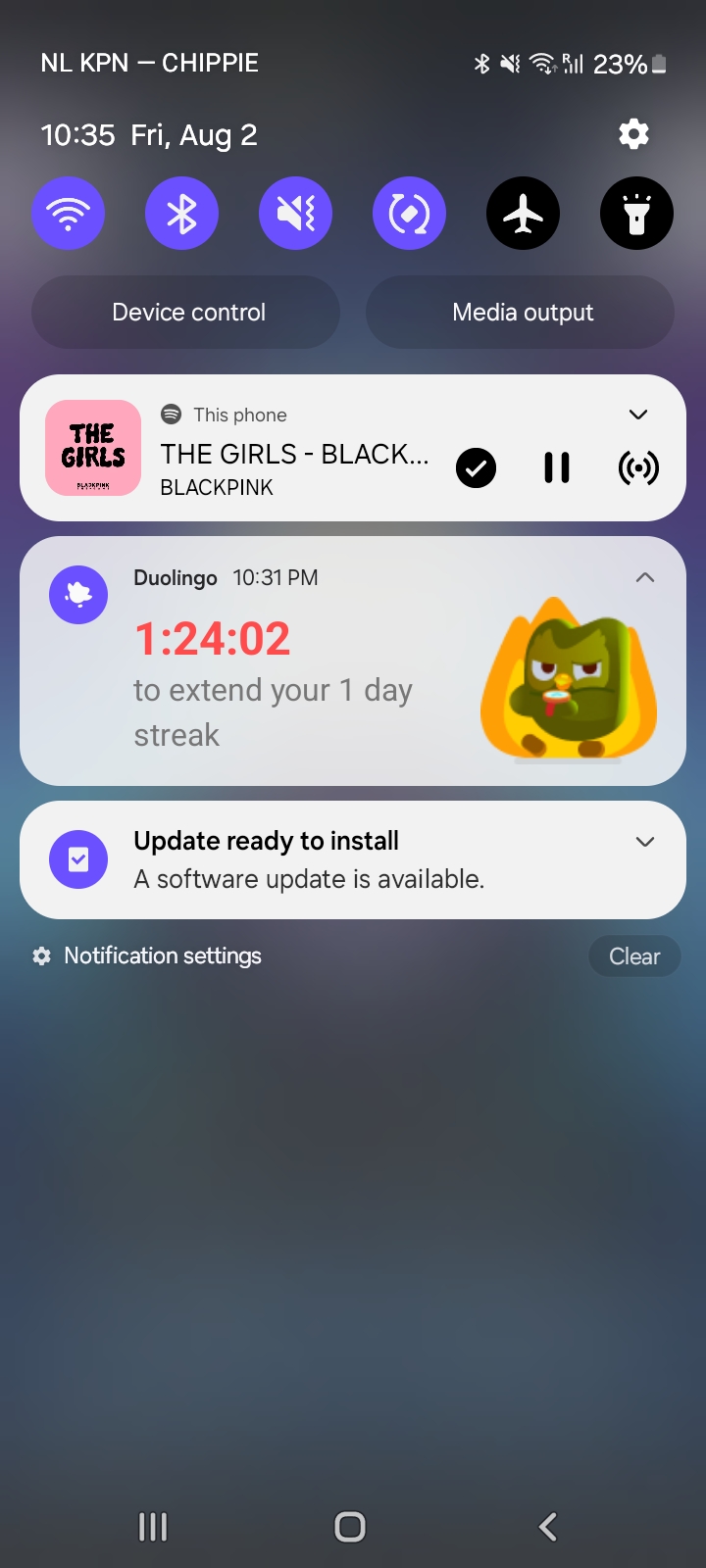Screen dimensions: 706x1568
Task: Collapse the Duolingo notification
Action: [645, 577]
